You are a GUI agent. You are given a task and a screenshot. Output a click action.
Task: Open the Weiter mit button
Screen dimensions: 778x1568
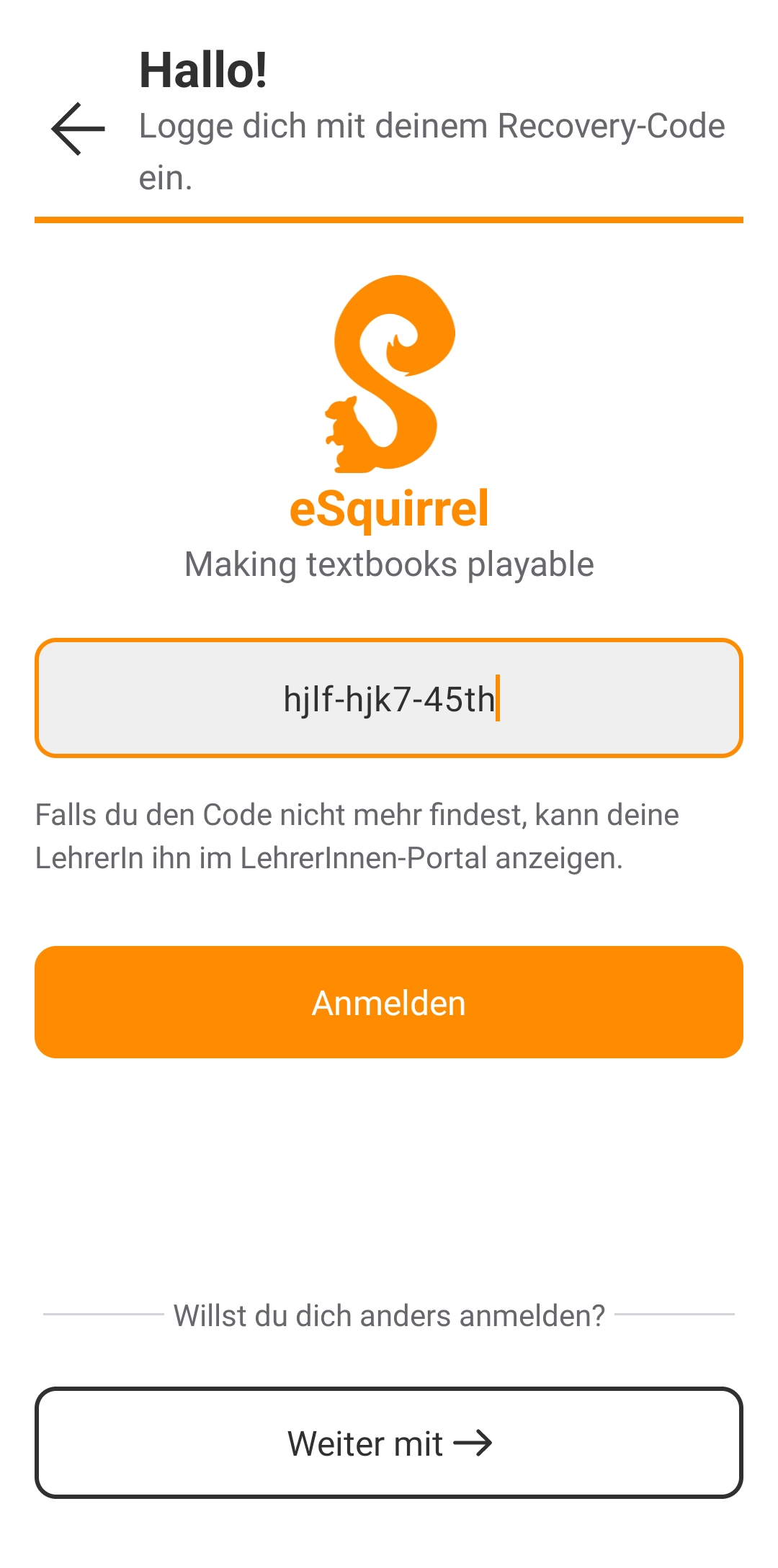(x=389, y=1443)
